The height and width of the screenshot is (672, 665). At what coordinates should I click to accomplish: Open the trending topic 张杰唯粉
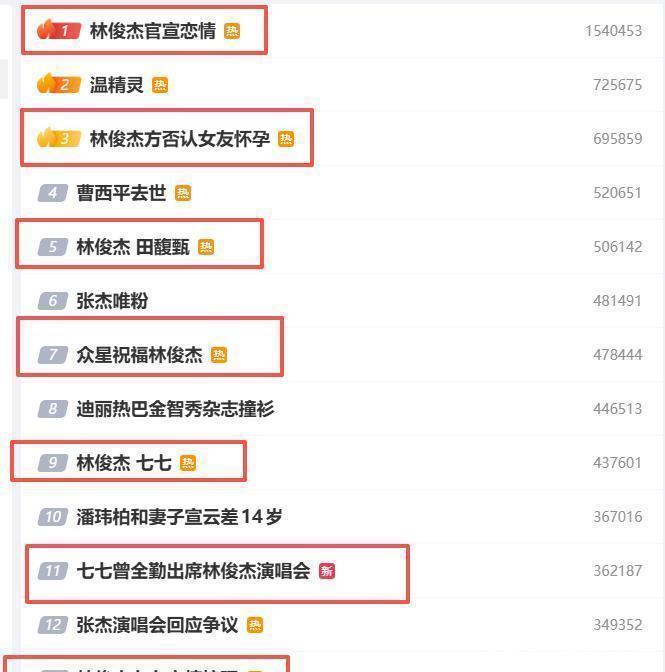tap(112, 301)
